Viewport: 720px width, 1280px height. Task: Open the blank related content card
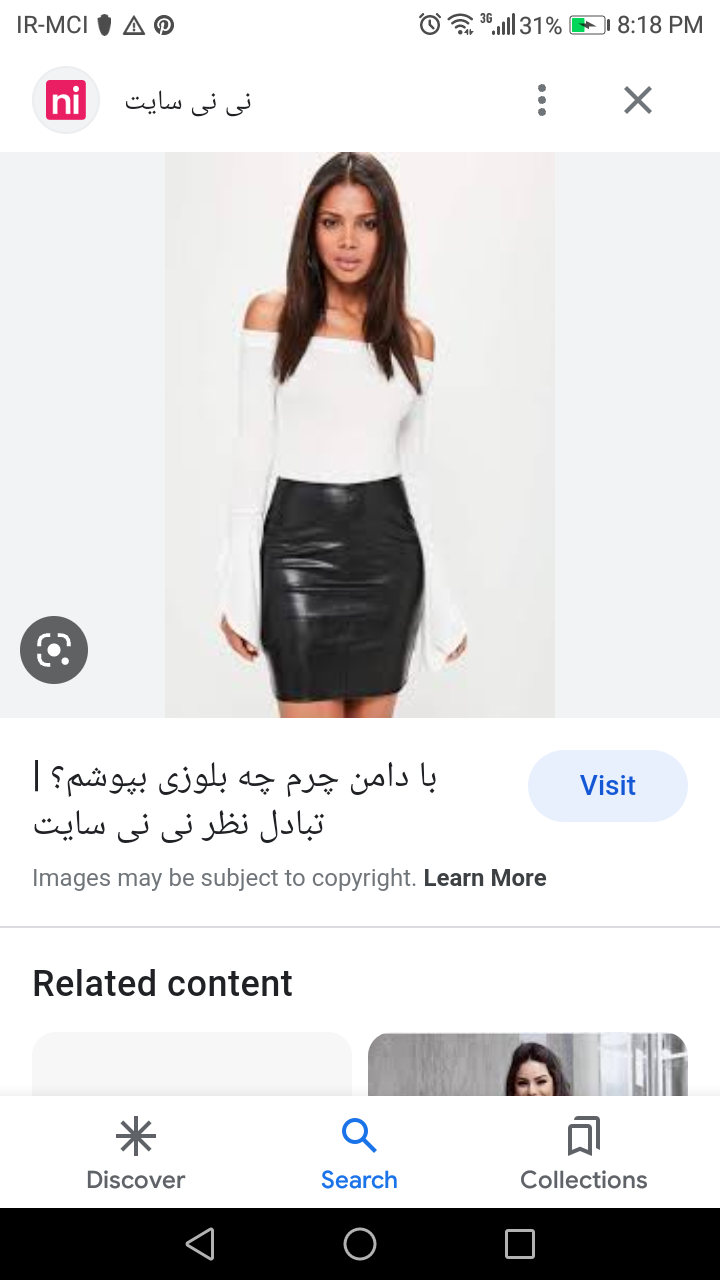click(192, 1064)
